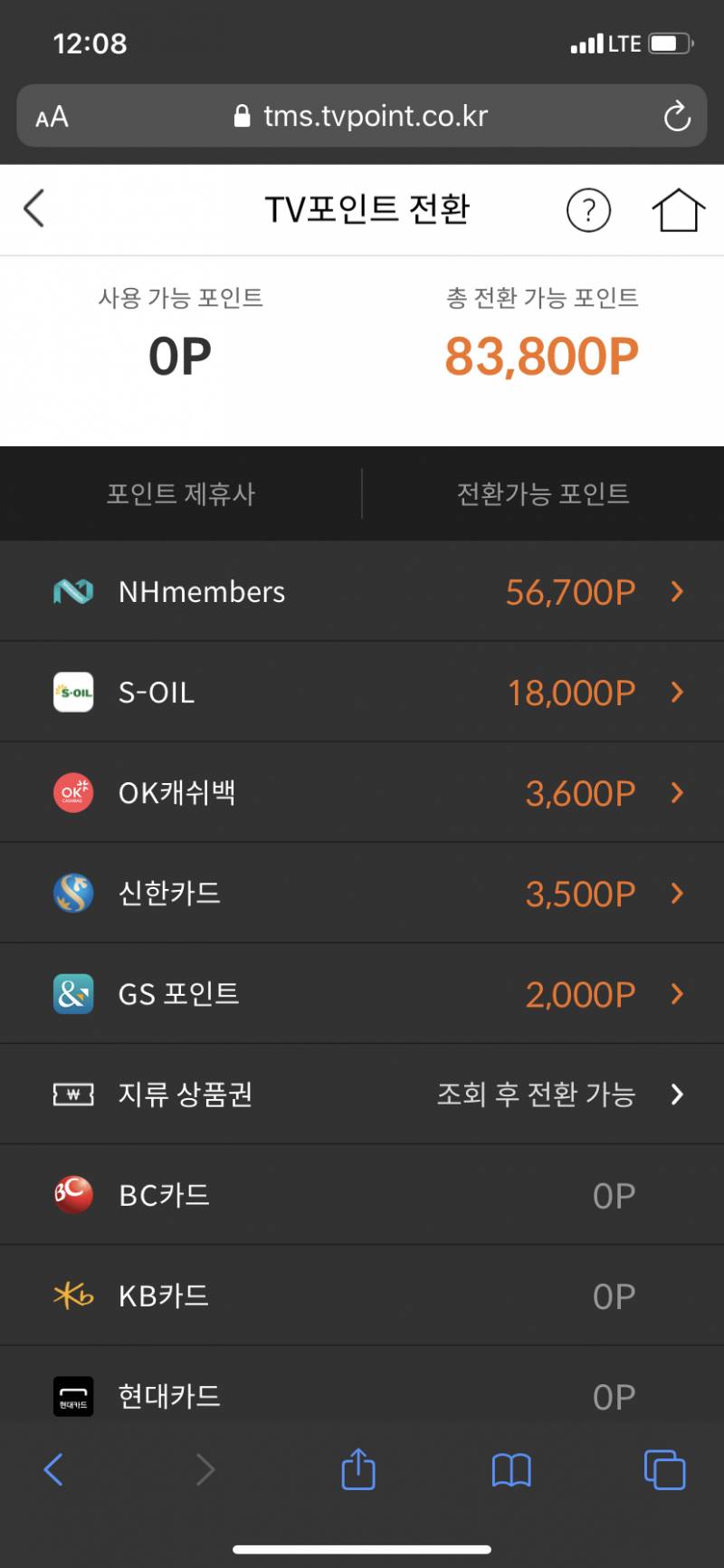Expand the 지류 상품권 row chevron
This screenshot has height=1568, width=724.
(x=676, y=1094)
